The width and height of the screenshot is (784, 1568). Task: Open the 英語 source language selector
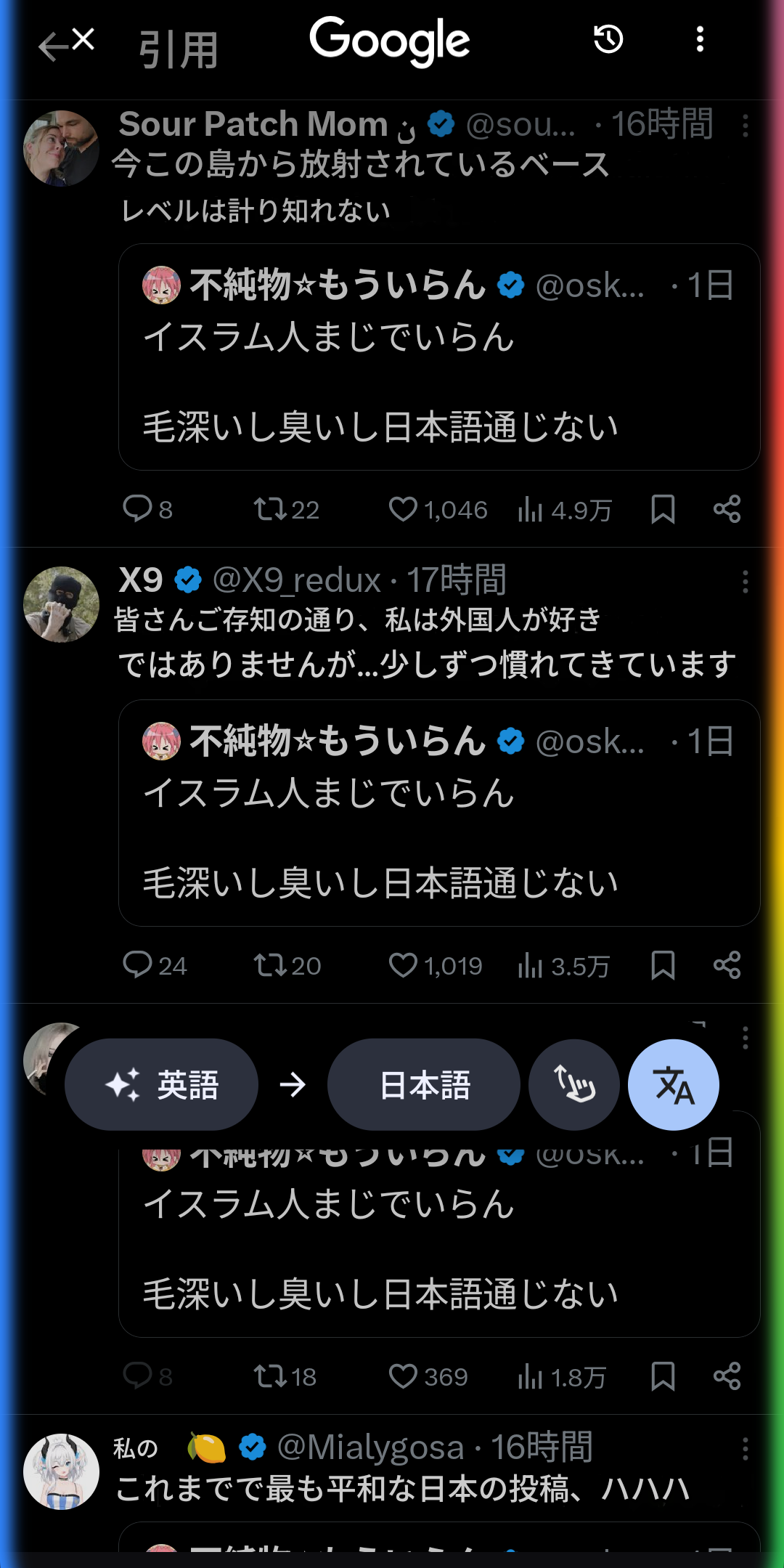click(x=163, y=1084)
